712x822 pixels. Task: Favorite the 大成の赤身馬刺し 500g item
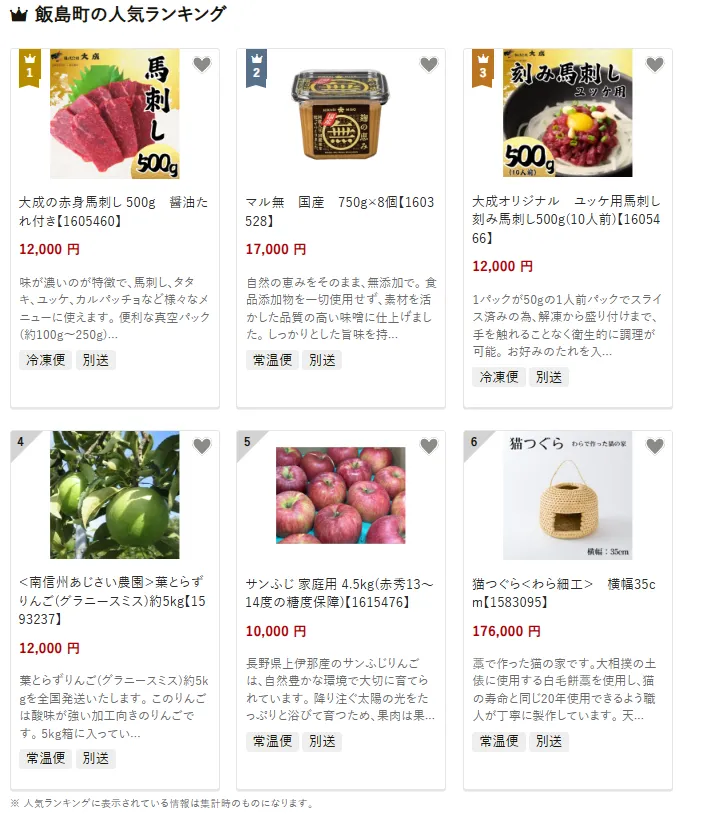point(202,65)
